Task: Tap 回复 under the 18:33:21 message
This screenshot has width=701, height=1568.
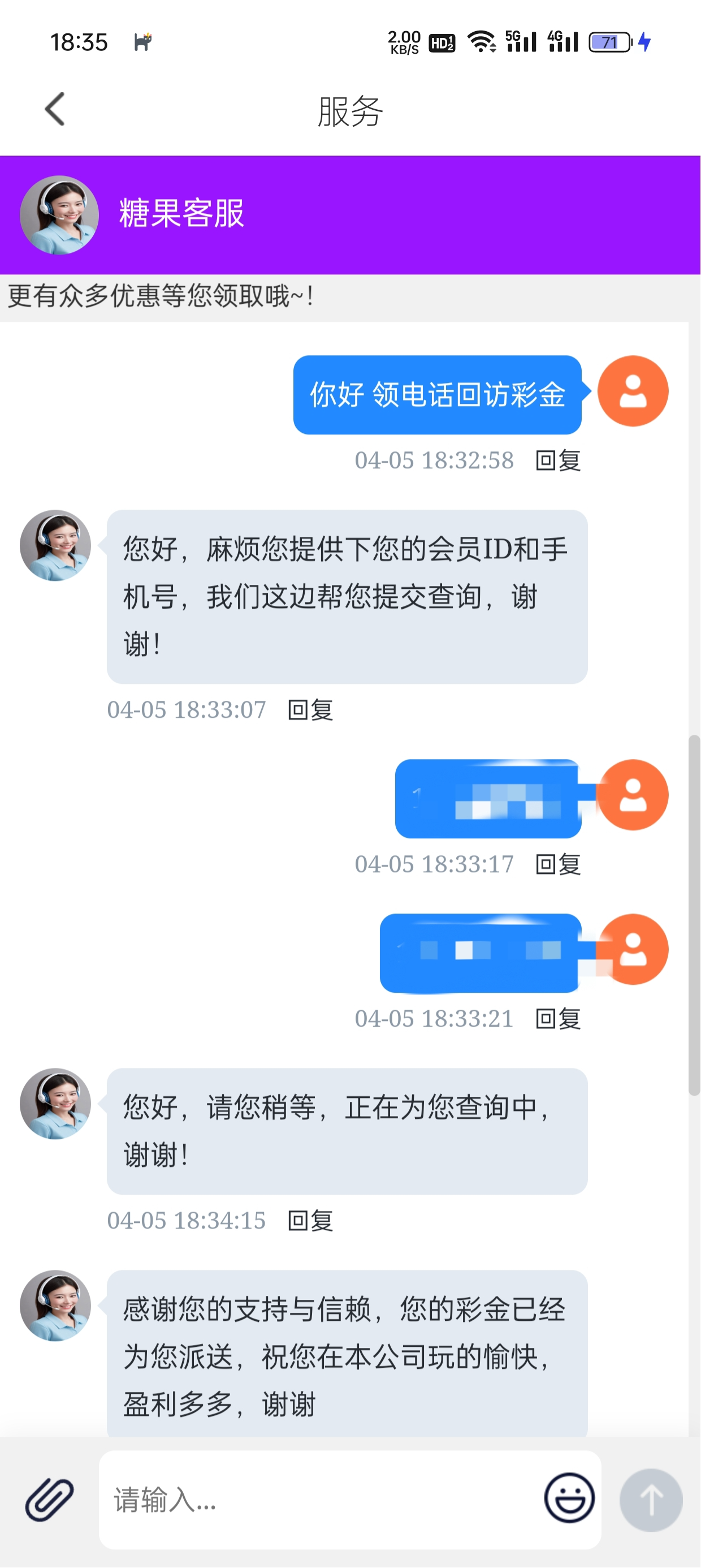Action: (x=558, y=1019)
